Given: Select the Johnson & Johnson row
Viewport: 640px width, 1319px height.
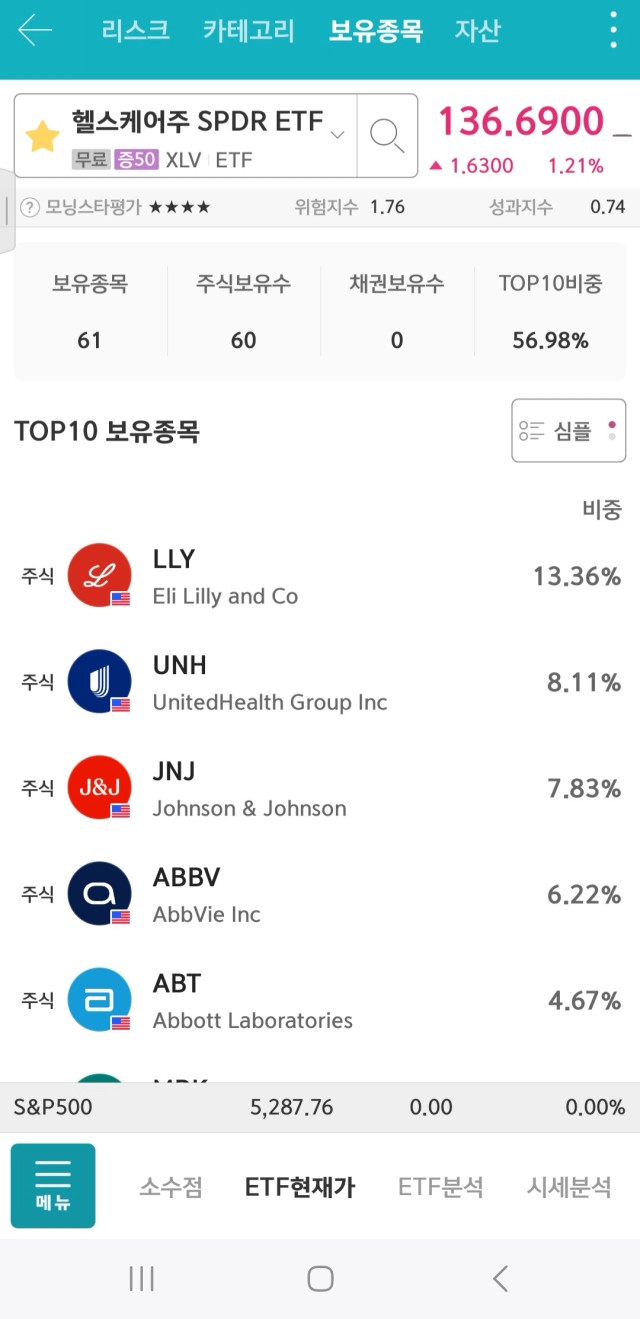Looking at the screenshot, I should point(320,788).
